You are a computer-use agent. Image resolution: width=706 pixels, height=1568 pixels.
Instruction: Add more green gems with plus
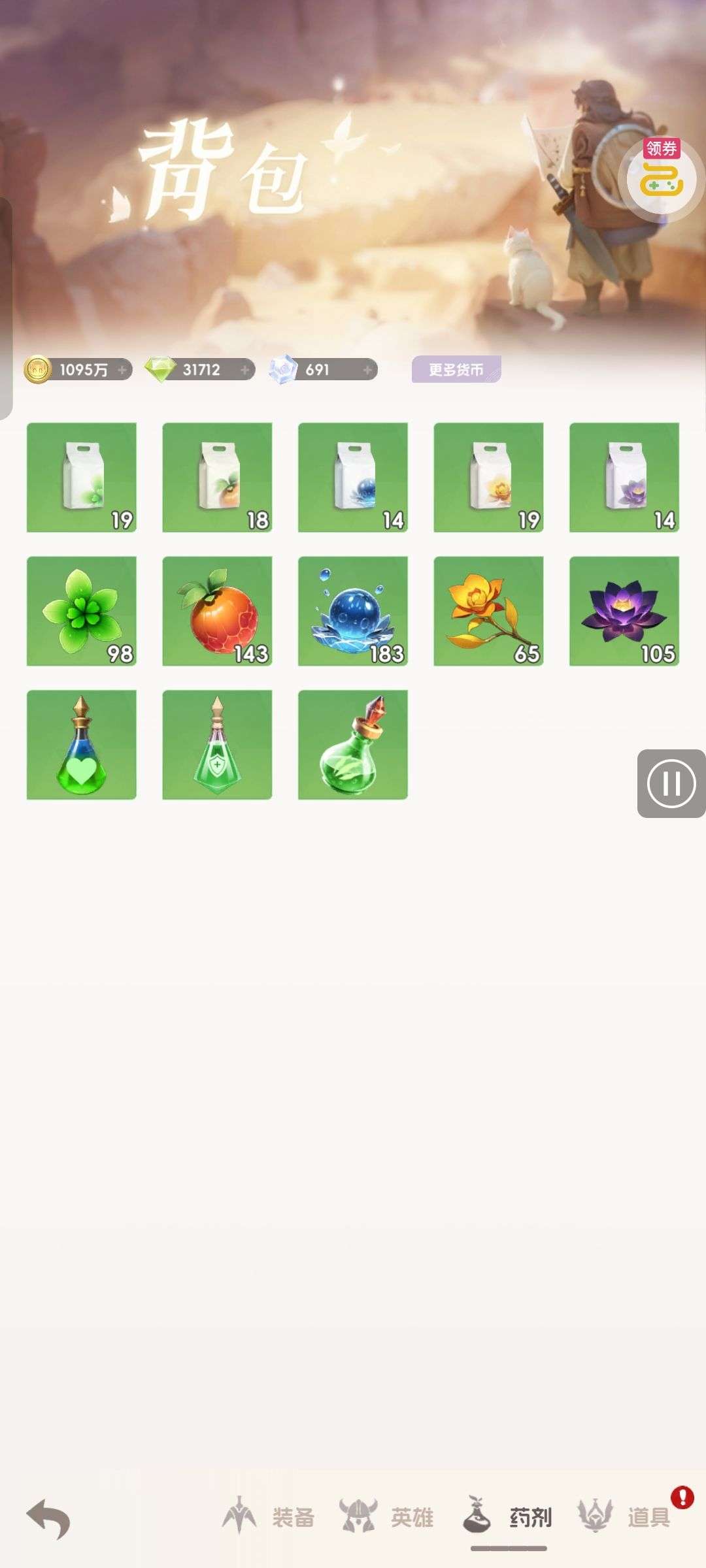coord(244,370)
